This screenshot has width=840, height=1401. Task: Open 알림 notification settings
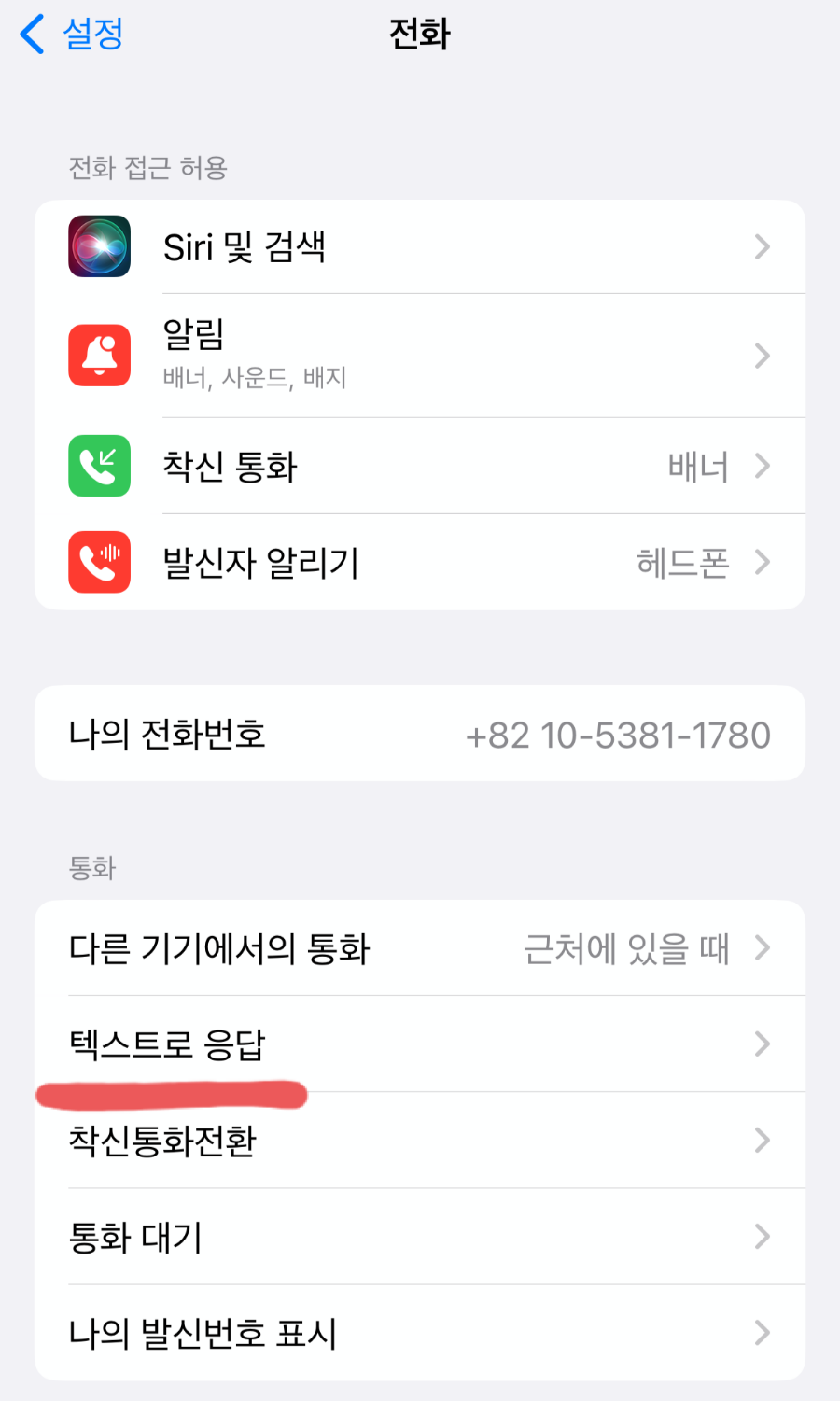[420, 356]
